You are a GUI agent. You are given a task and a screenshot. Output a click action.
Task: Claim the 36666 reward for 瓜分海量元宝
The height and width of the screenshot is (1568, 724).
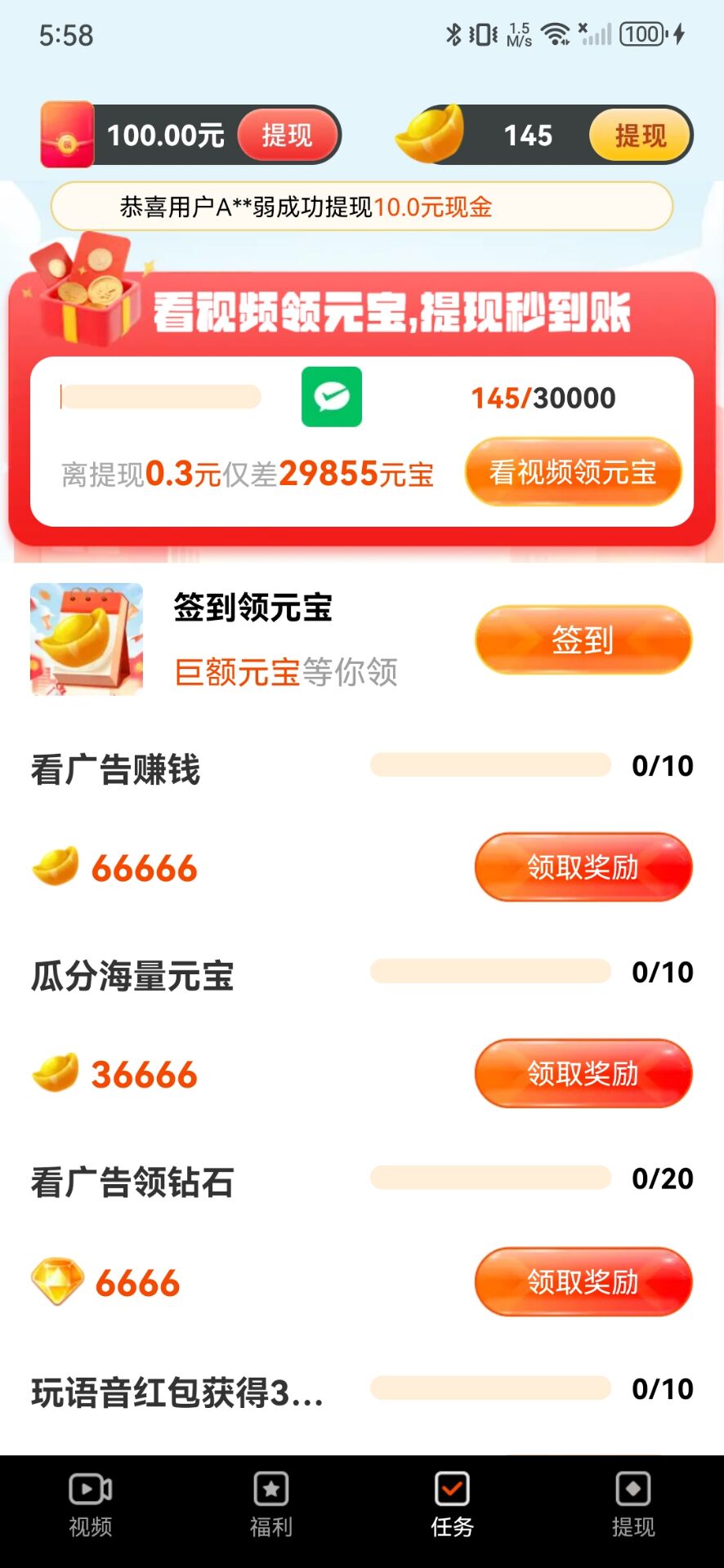point(583,1073)
